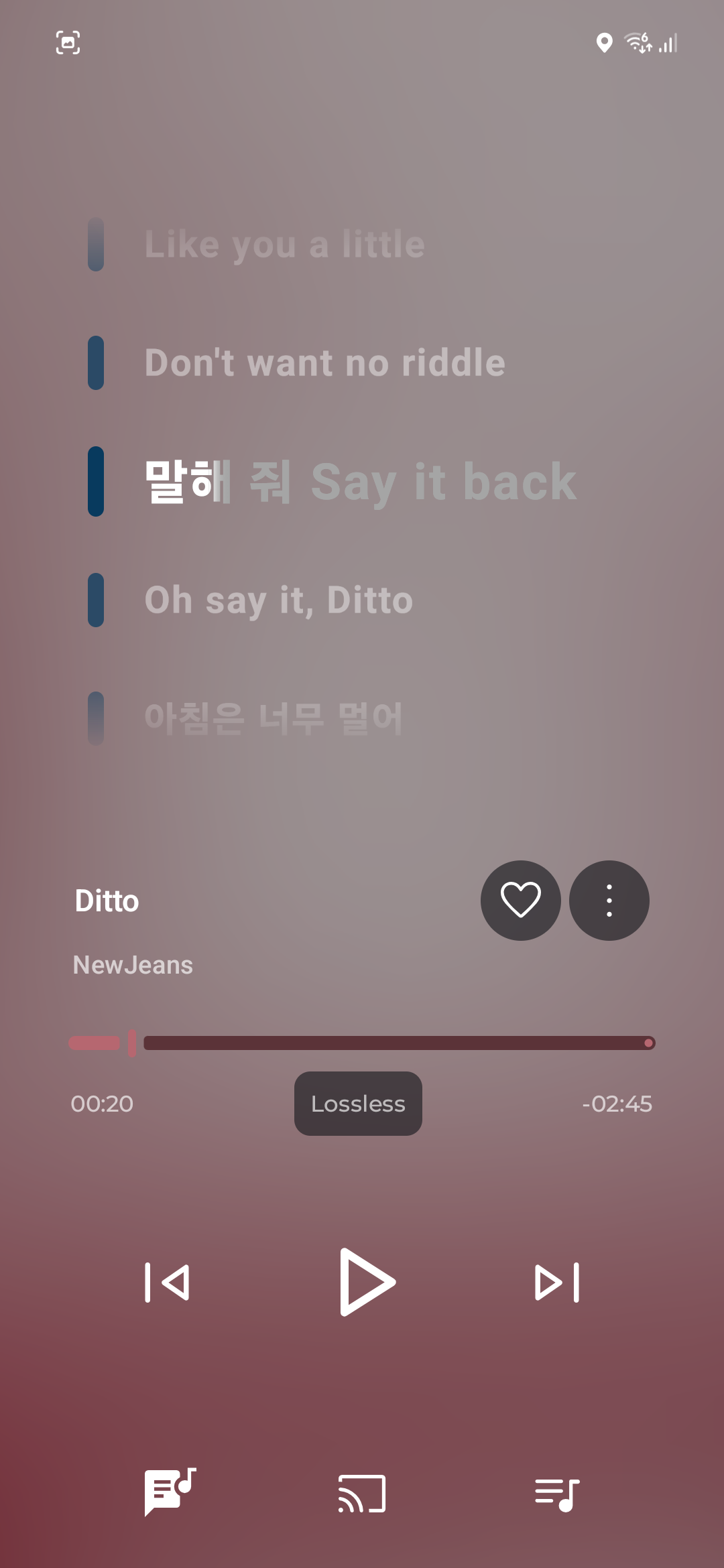Like the song Ditto

(520, 900)
